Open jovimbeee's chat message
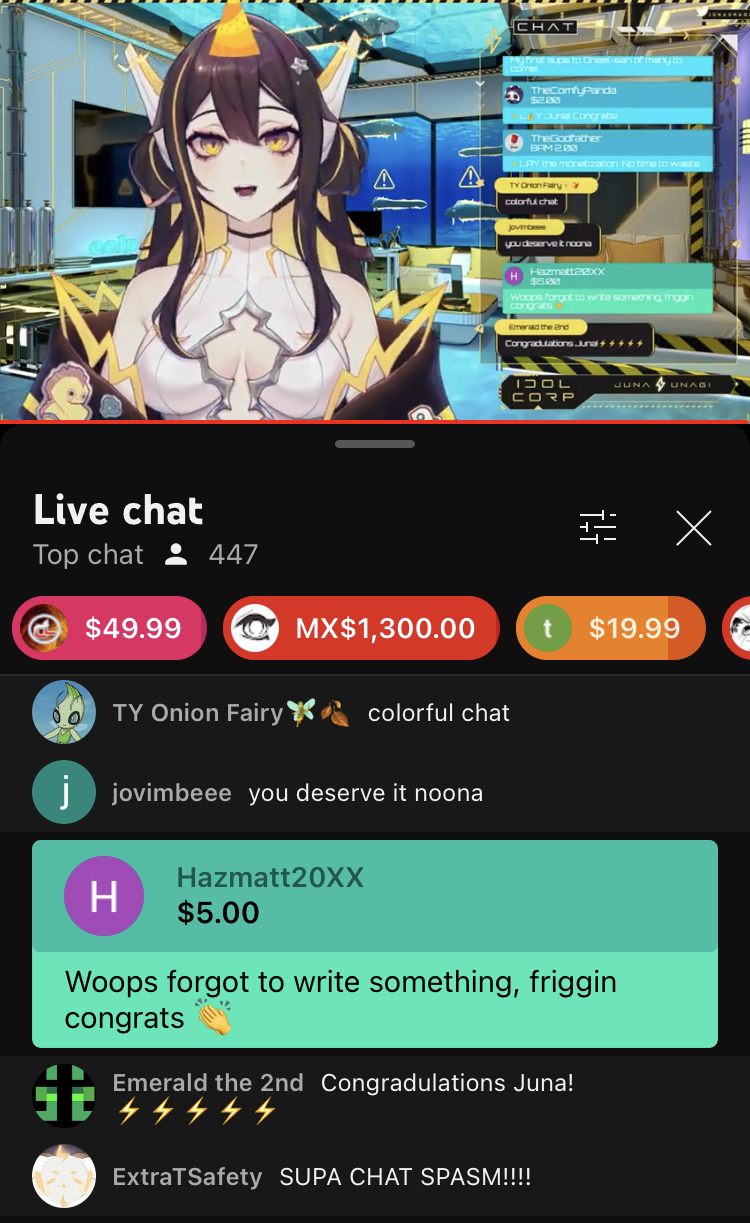This screenshot has height=1223, width=750. [x=365, y=793]
